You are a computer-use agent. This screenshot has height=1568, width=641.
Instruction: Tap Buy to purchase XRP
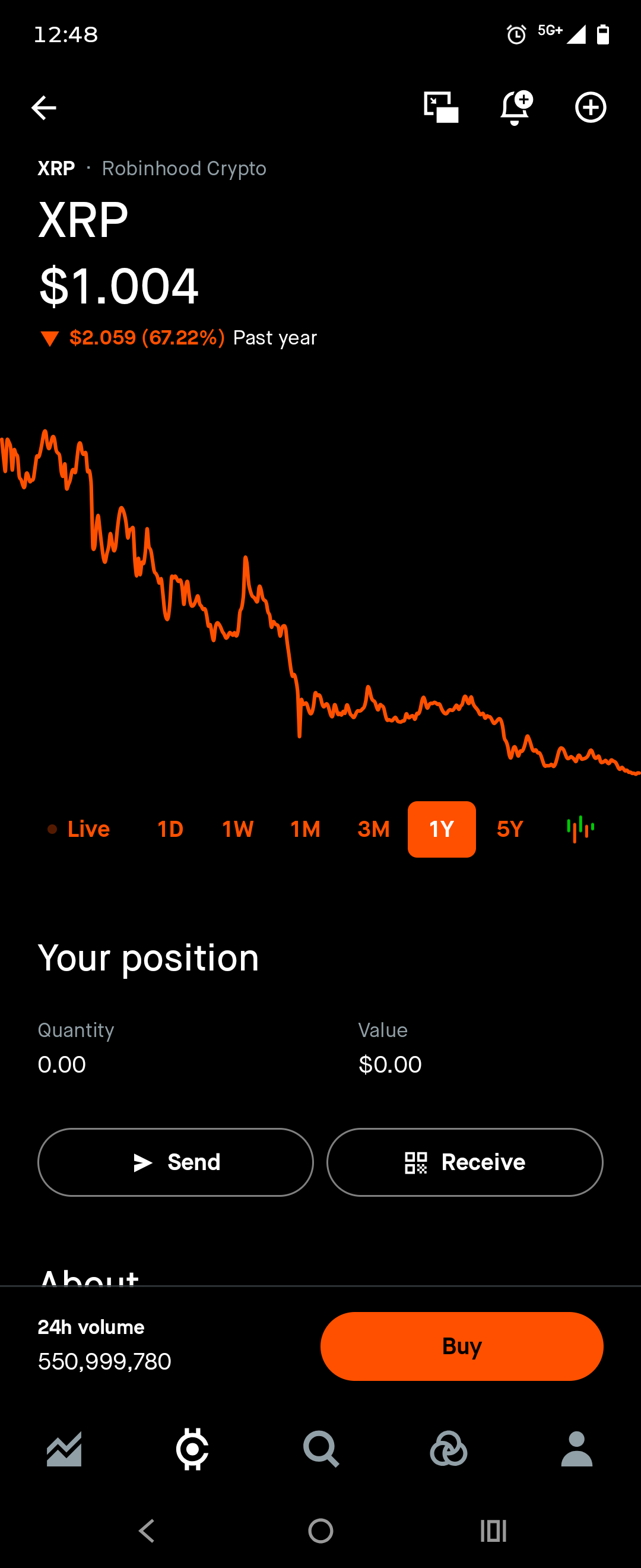coord(462,1346)
